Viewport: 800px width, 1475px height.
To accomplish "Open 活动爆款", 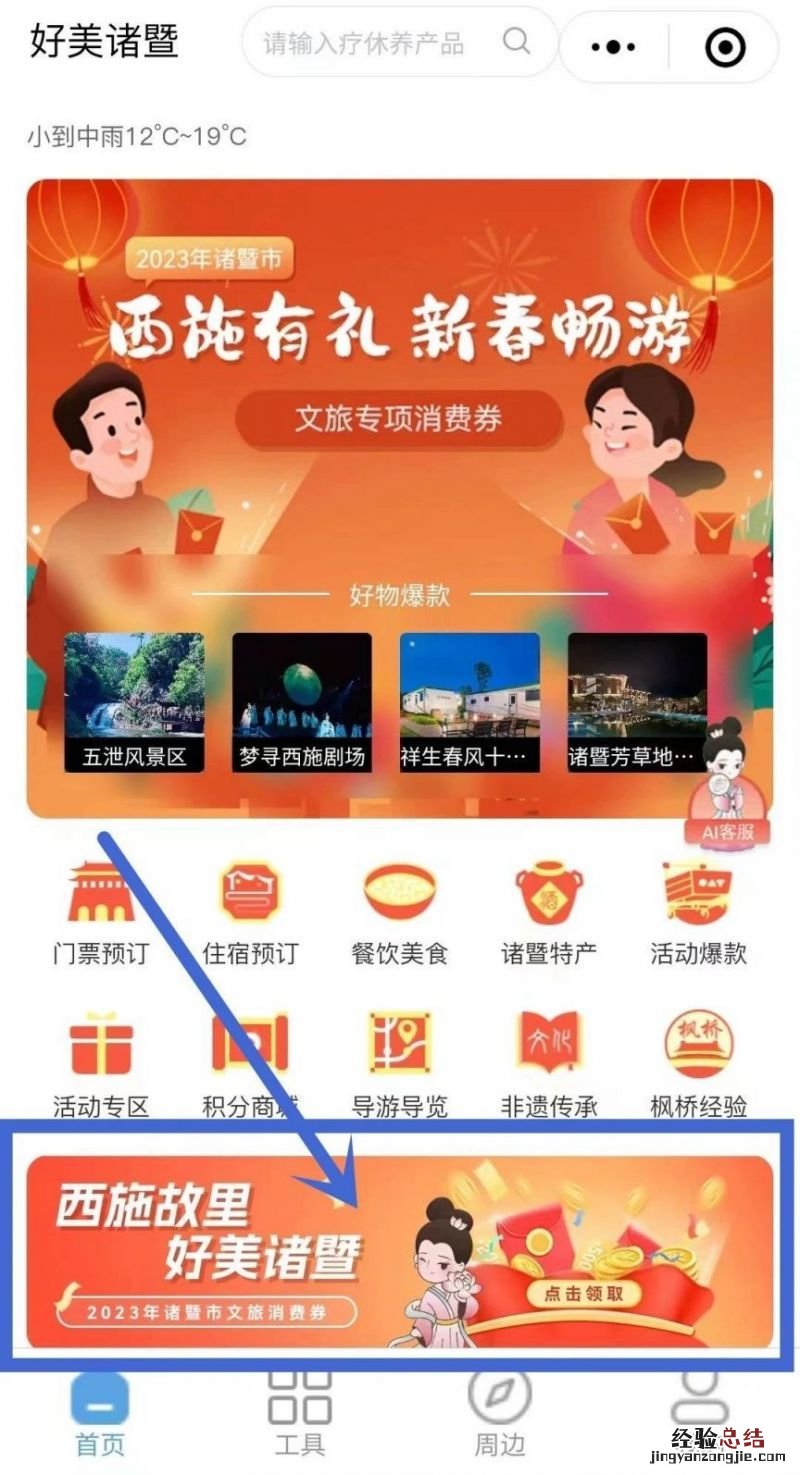I will click(698, 912).
